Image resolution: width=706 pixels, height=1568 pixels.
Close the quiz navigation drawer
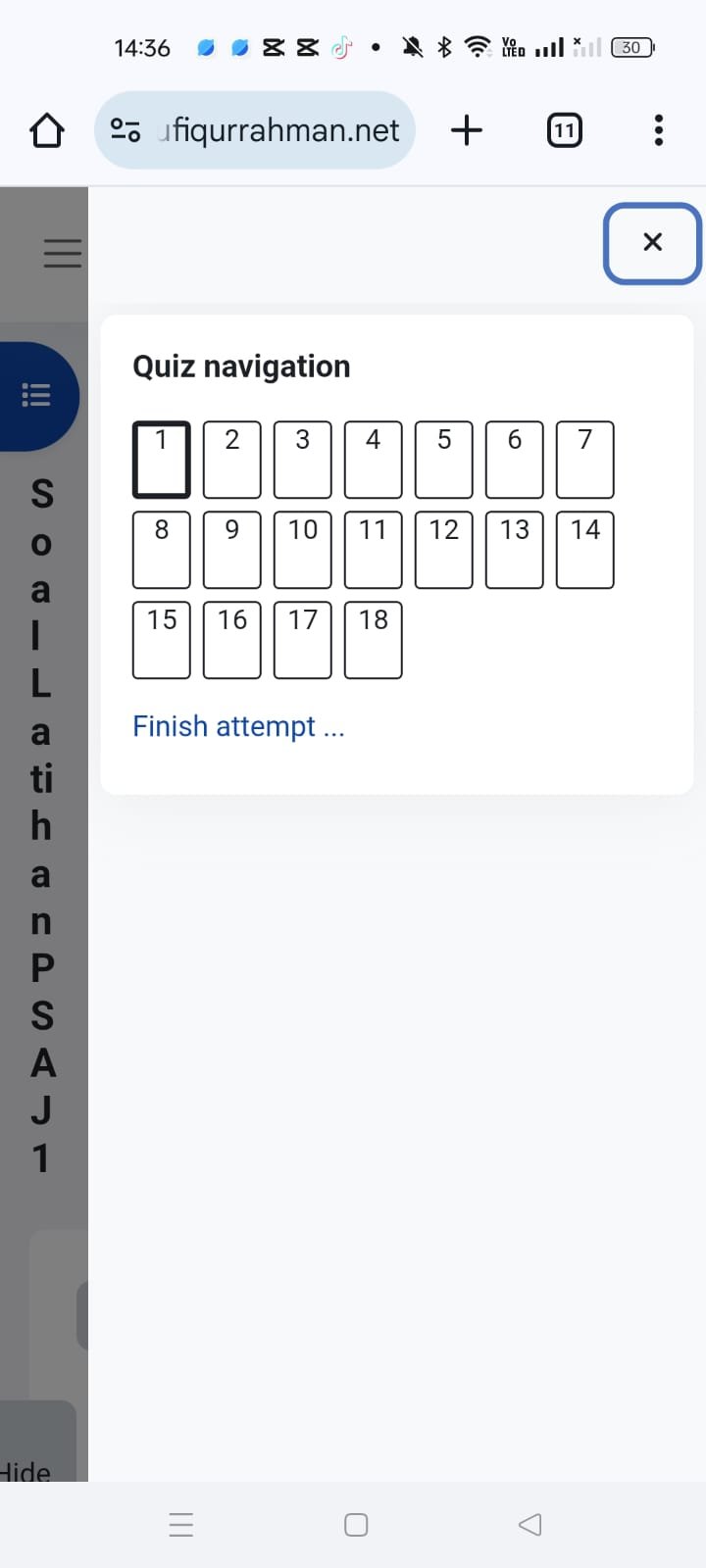tap(652, 243)
